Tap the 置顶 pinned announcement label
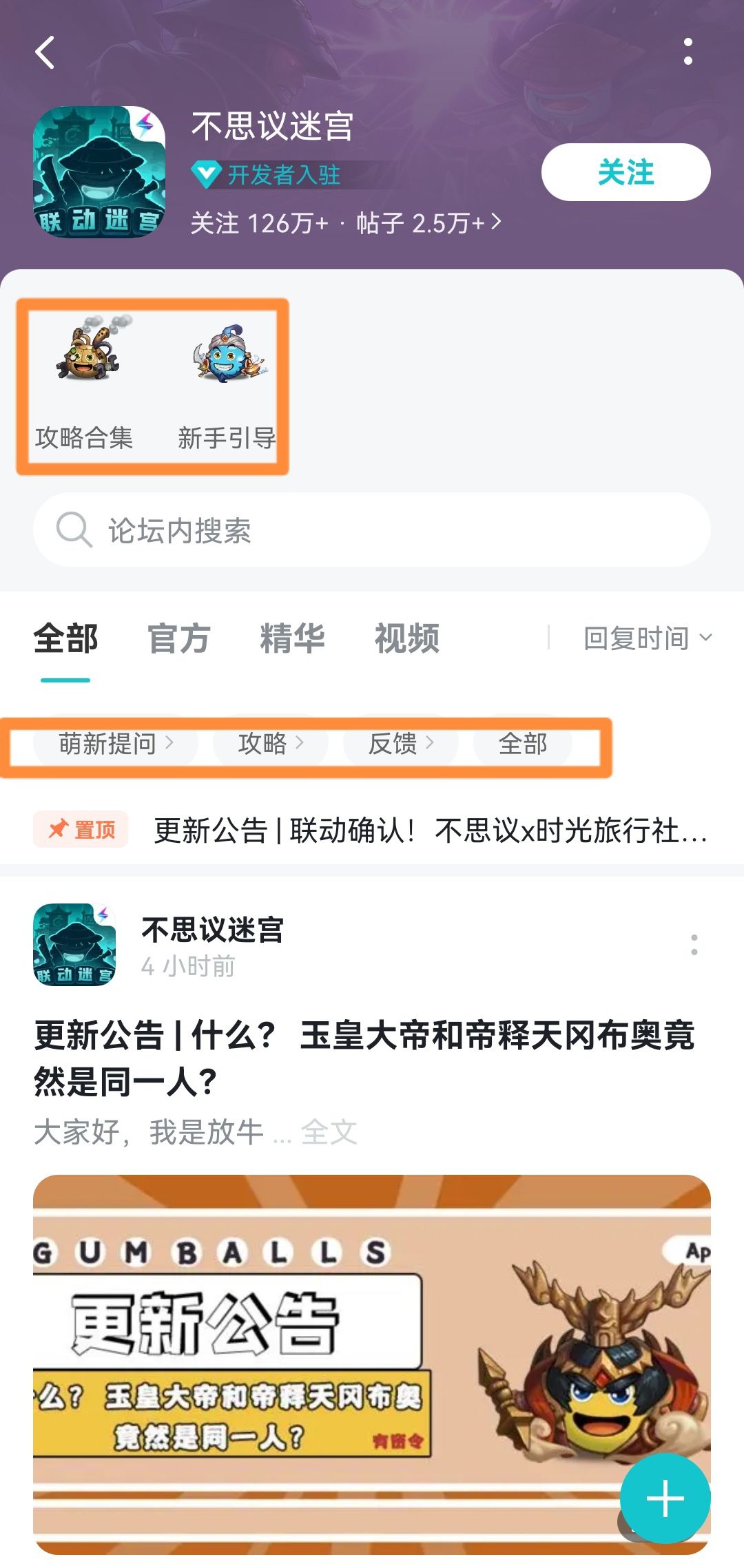Screen dimensions: 744x1568 click(80, 832)
